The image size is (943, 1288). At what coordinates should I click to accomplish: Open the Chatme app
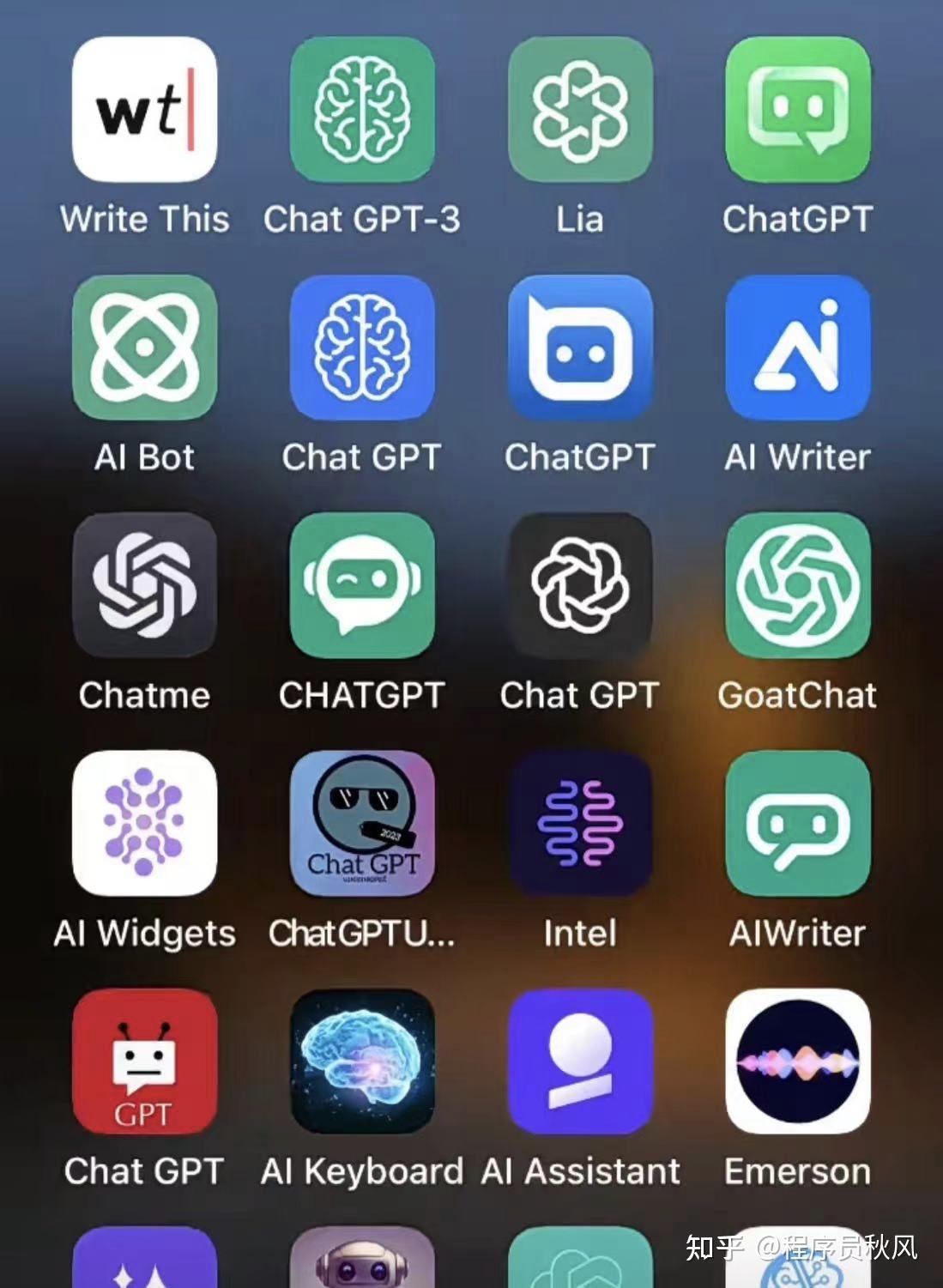click(x=144, y=585)
